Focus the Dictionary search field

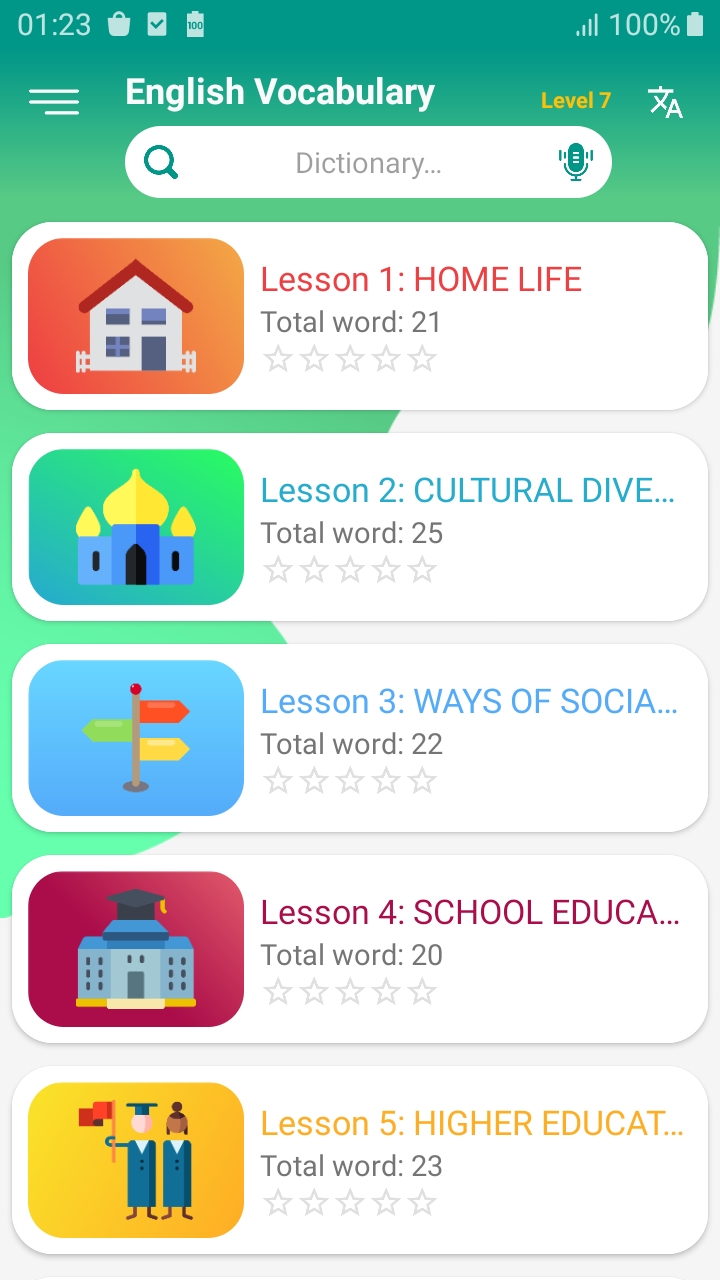[x=368, y=163]
